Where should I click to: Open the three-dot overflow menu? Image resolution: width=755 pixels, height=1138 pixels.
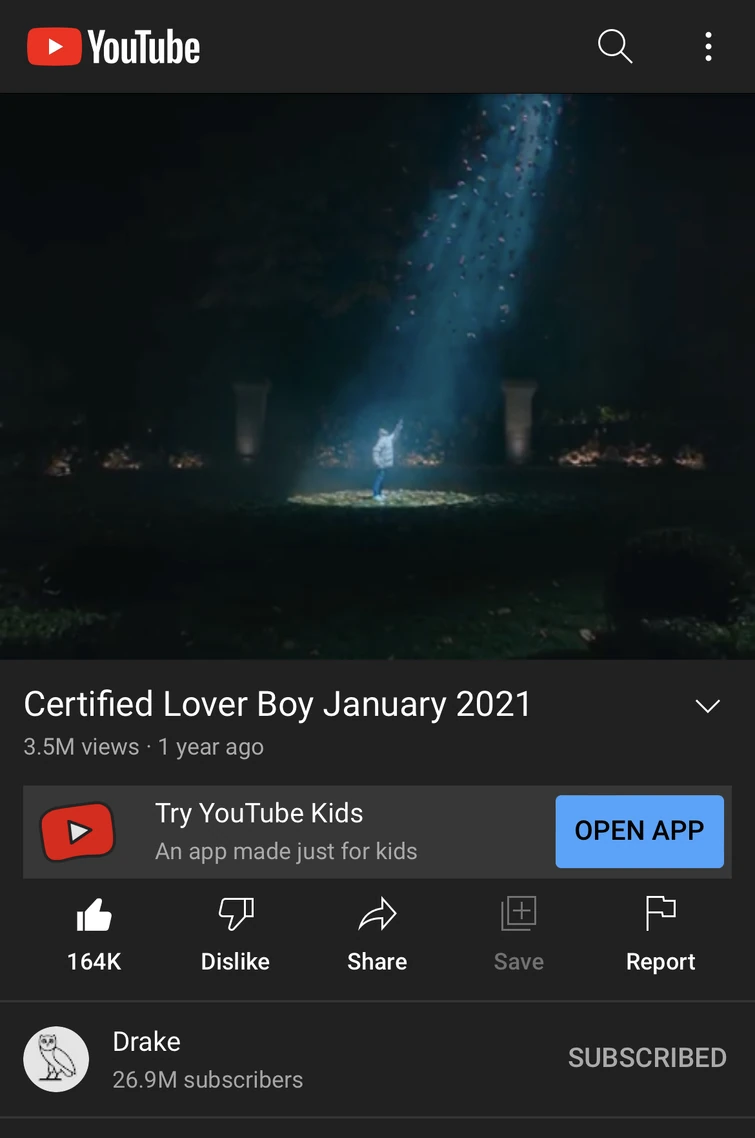tap(708, 47)
